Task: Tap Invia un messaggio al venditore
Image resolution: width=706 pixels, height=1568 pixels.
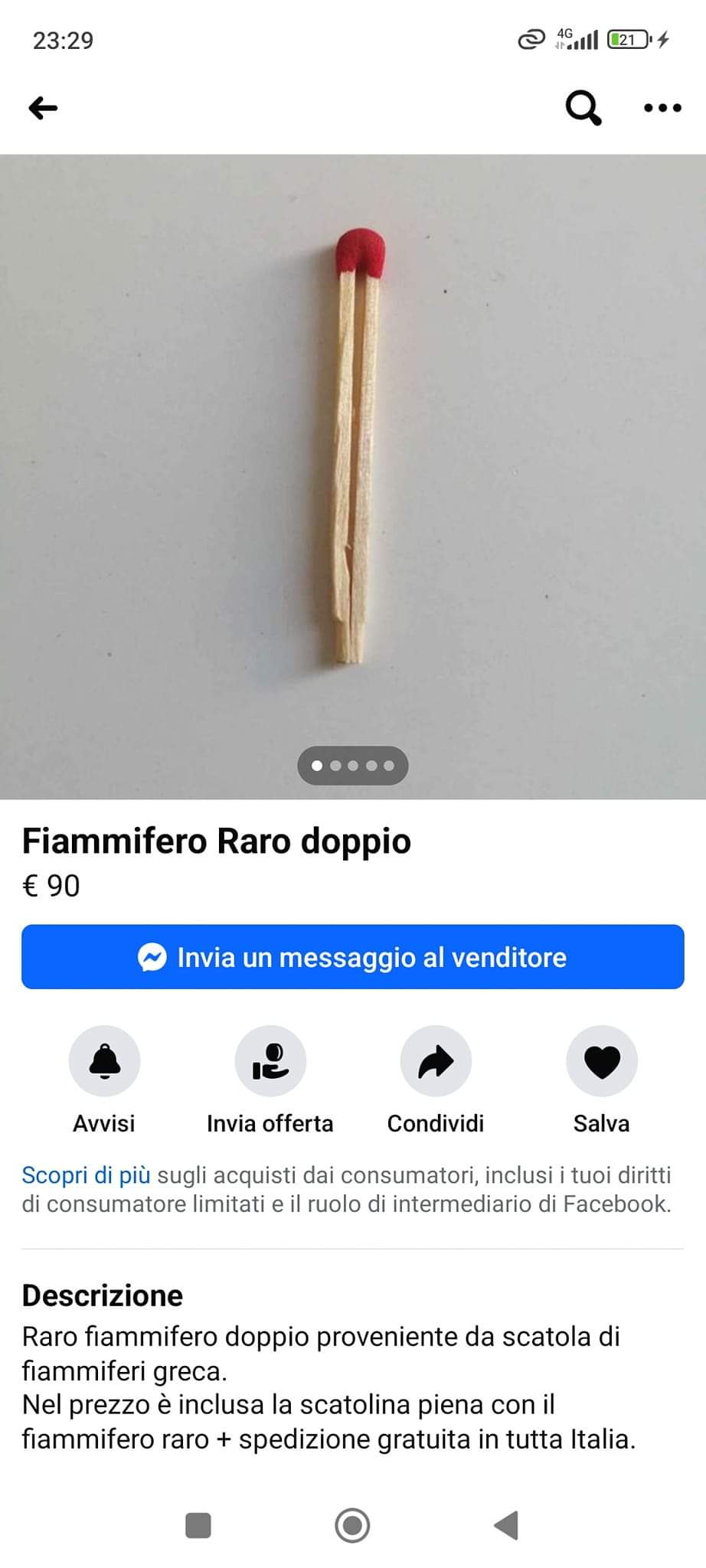Action: pos(352,957)
